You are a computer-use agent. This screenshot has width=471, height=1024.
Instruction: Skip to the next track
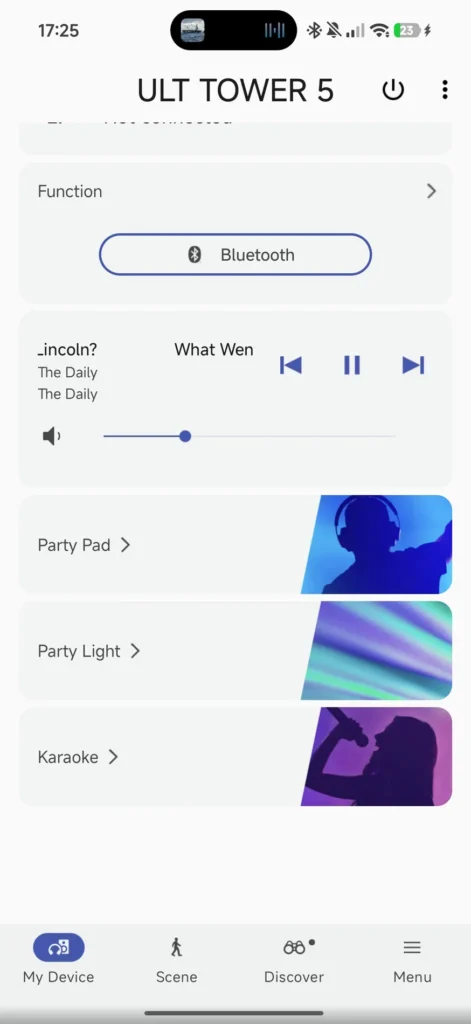[x=413, y=365]
